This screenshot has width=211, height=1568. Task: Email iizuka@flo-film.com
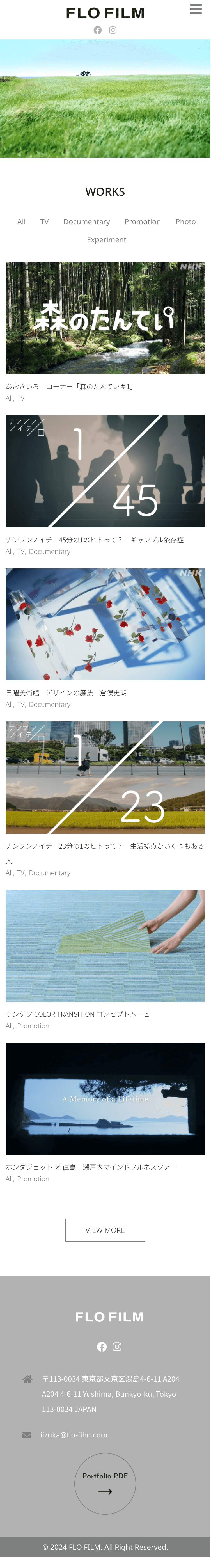point(74,1434)
